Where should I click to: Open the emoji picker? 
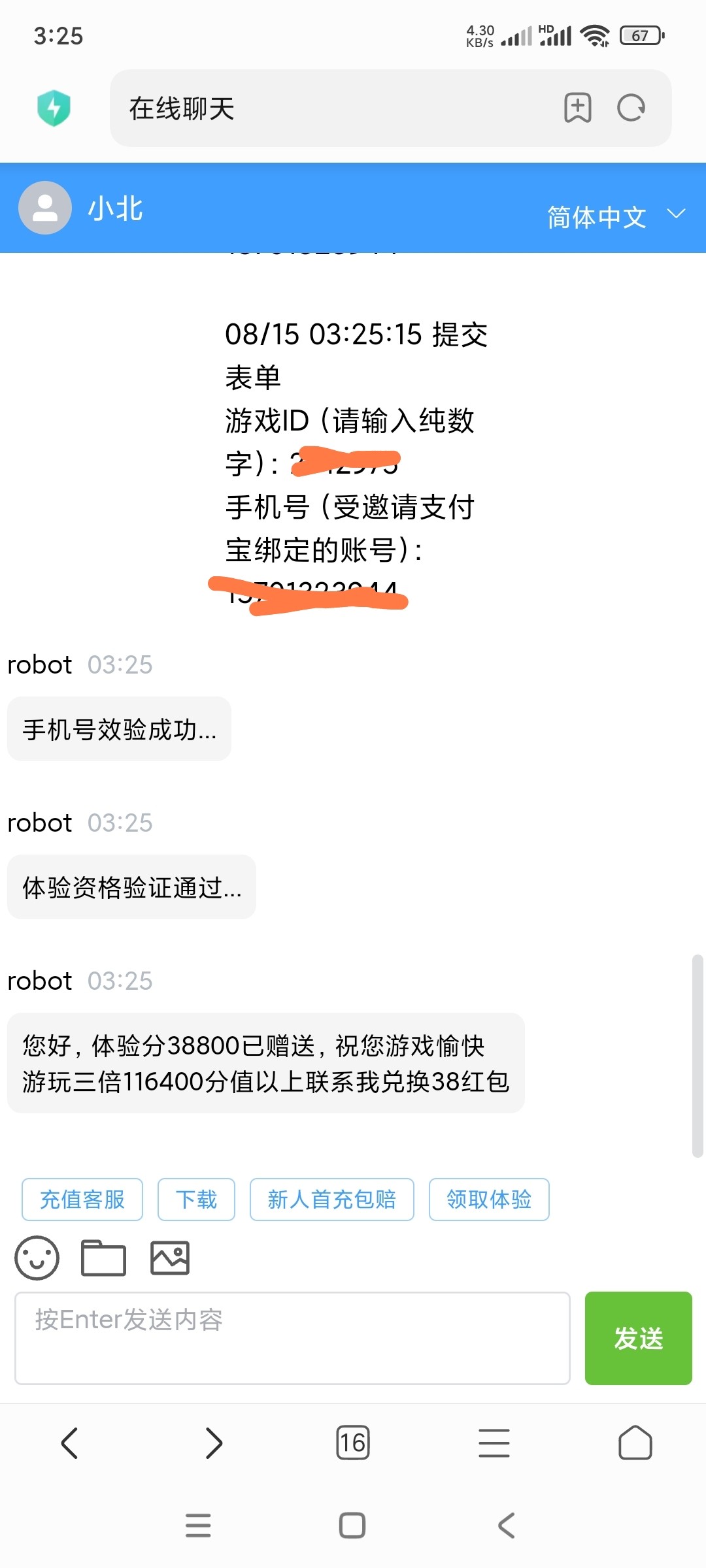37,1258
